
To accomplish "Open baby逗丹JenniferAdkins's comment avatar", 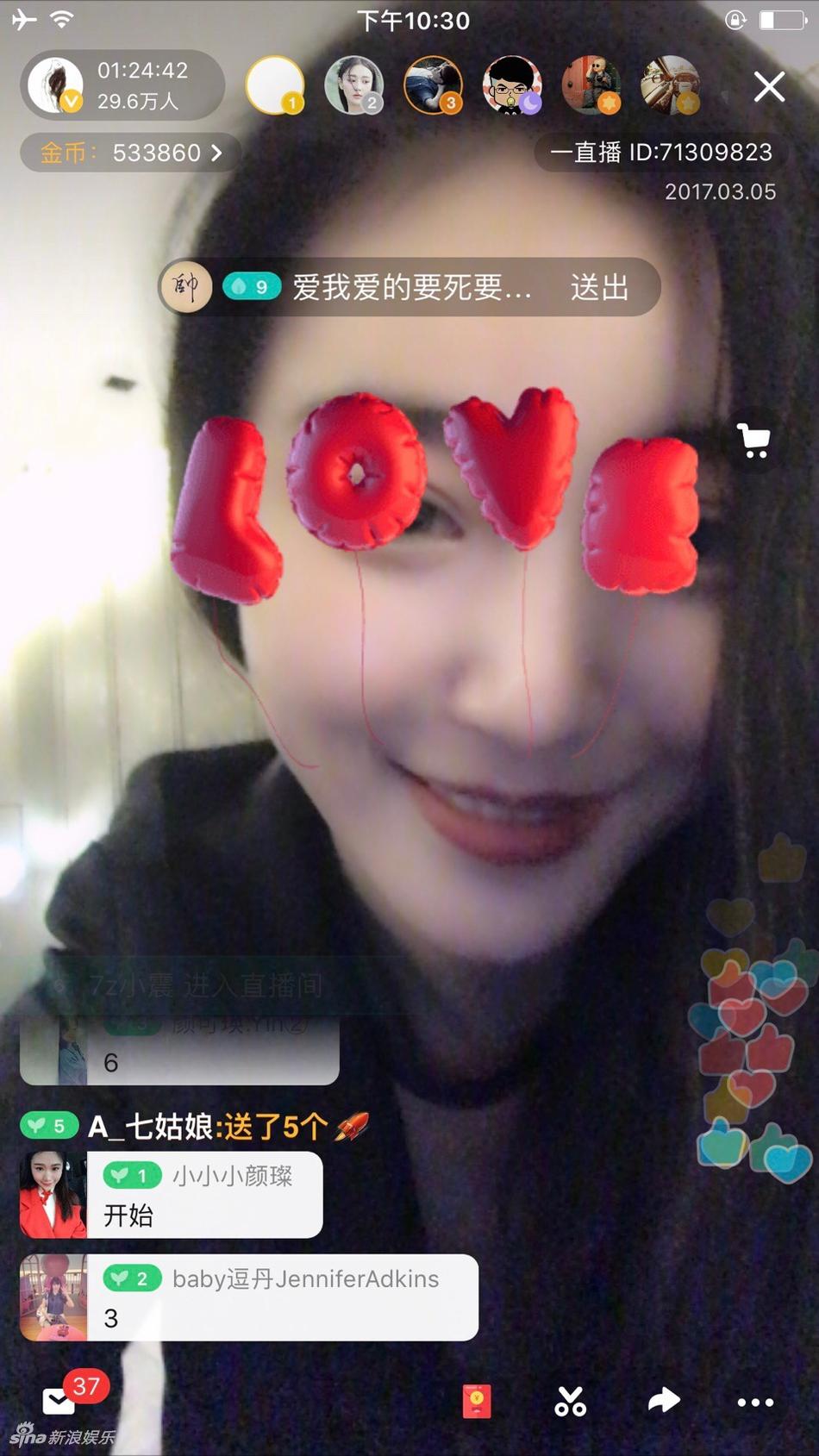I will pyautogui.click(x=53, y=1297).
